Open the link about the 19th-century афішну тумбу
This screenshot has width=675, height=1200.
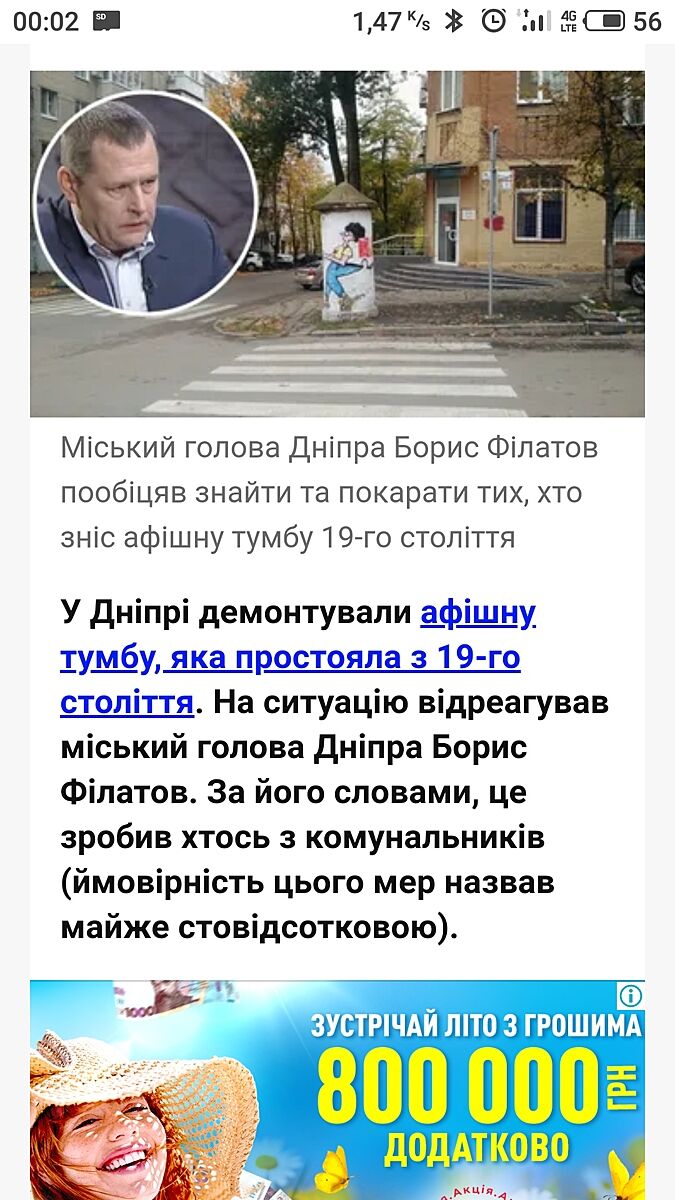290,659
